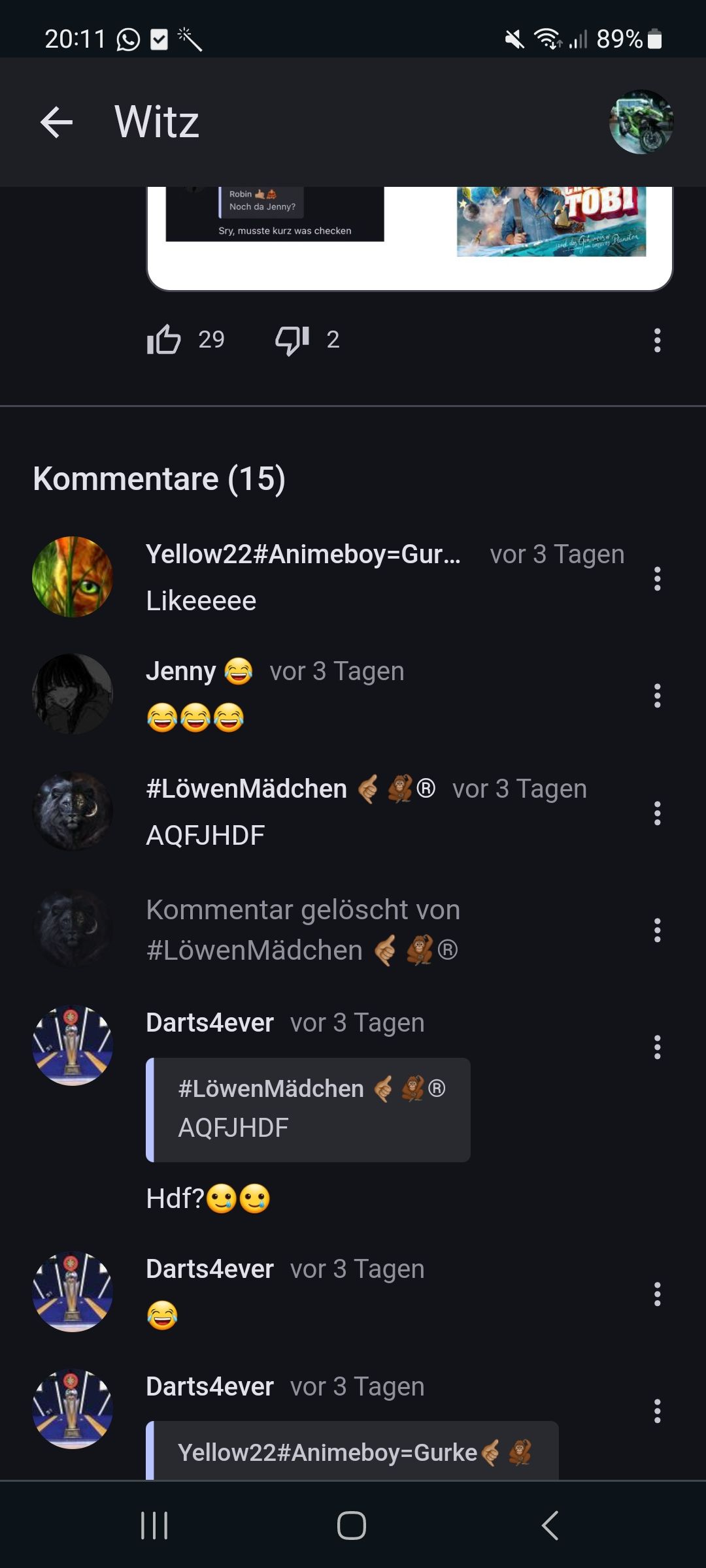The height and width of the screenshot is (1568, 706).
Task: Open the Darts4ever username on the Hdf? comment
Action: [x=210, y=1022]
